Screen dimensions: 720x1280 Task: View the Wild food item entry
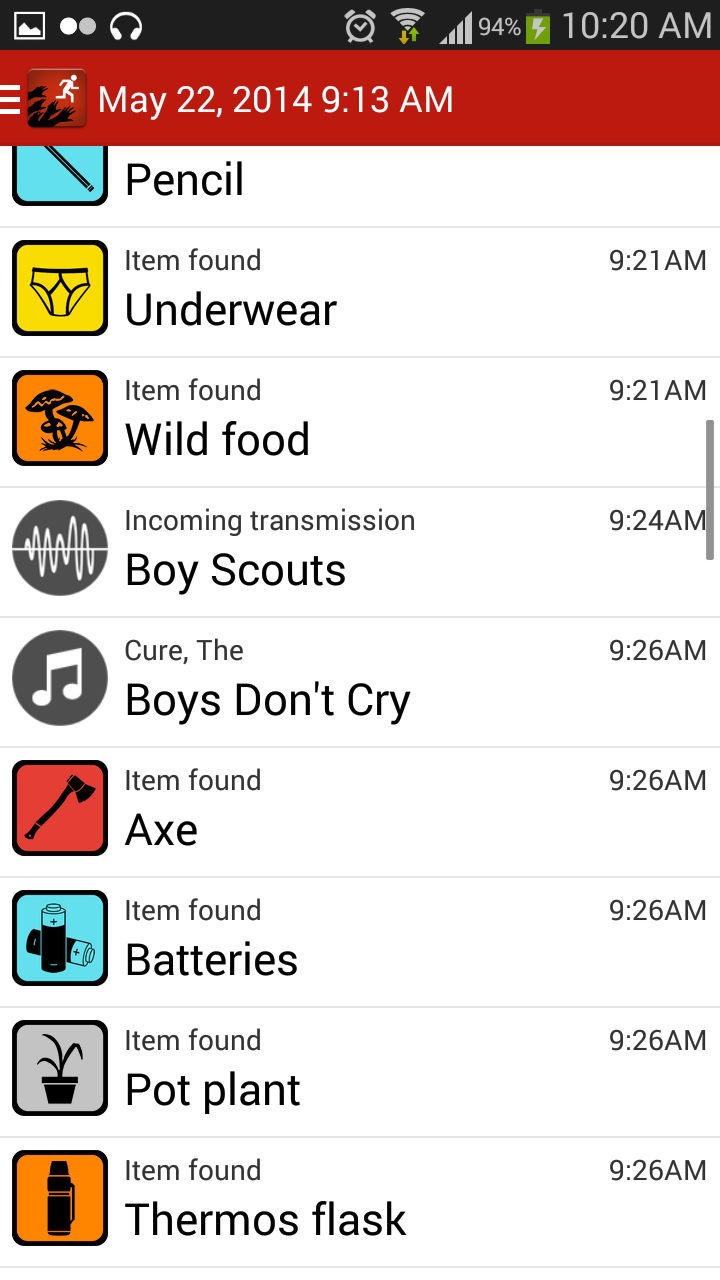pos(360,422)
